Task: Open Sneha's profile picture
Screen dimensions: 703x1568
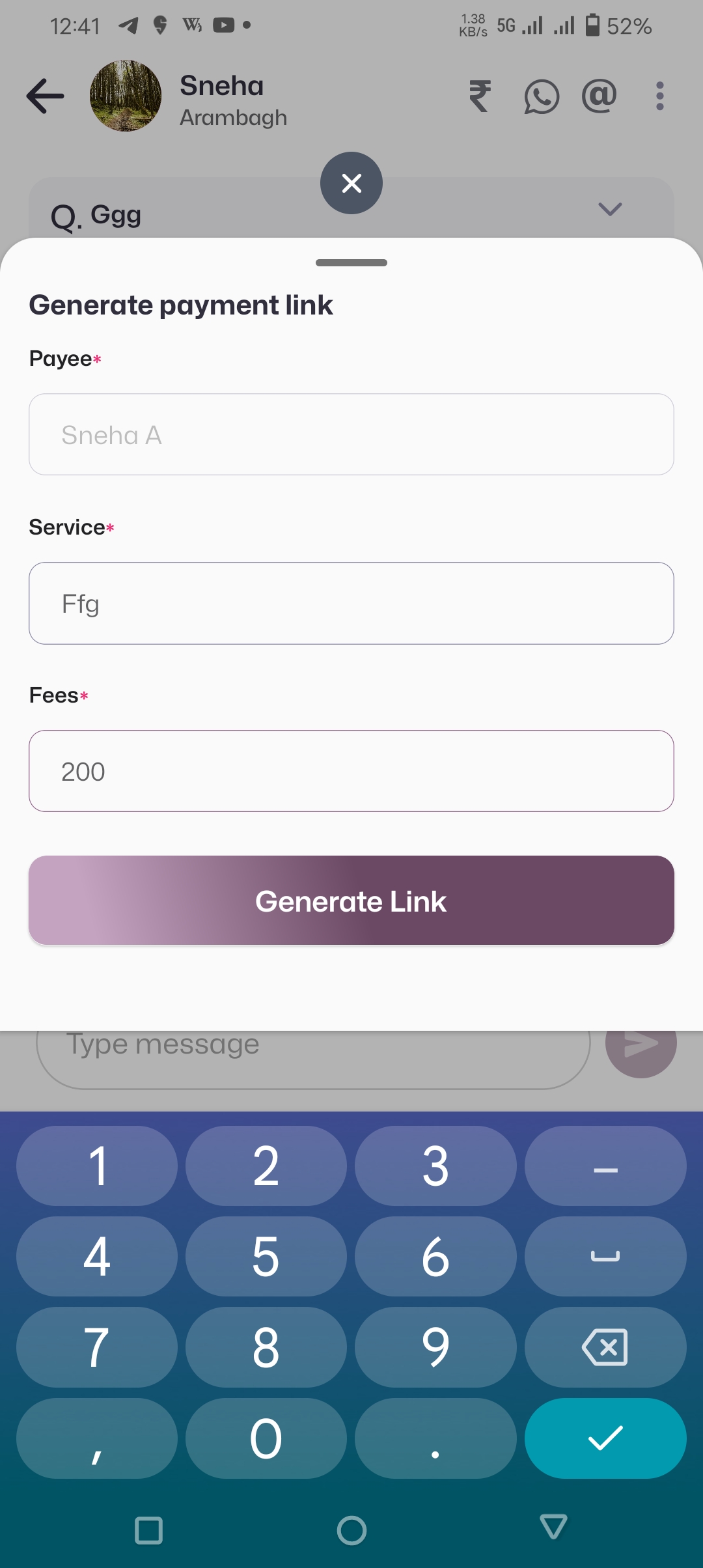Action: click(x=126, y=96)
